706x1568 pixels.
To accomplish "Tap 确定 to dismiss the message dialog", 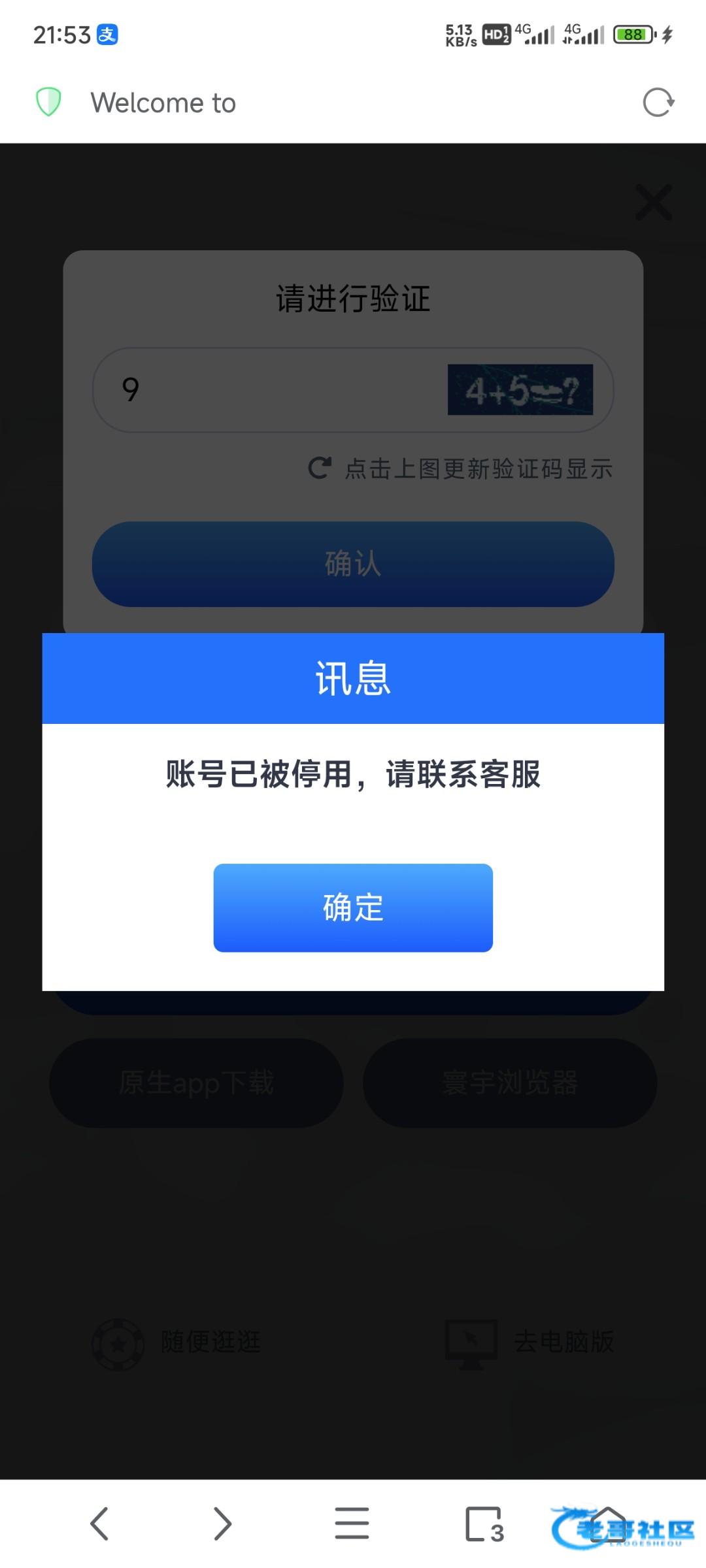I will tap(353, 907).
